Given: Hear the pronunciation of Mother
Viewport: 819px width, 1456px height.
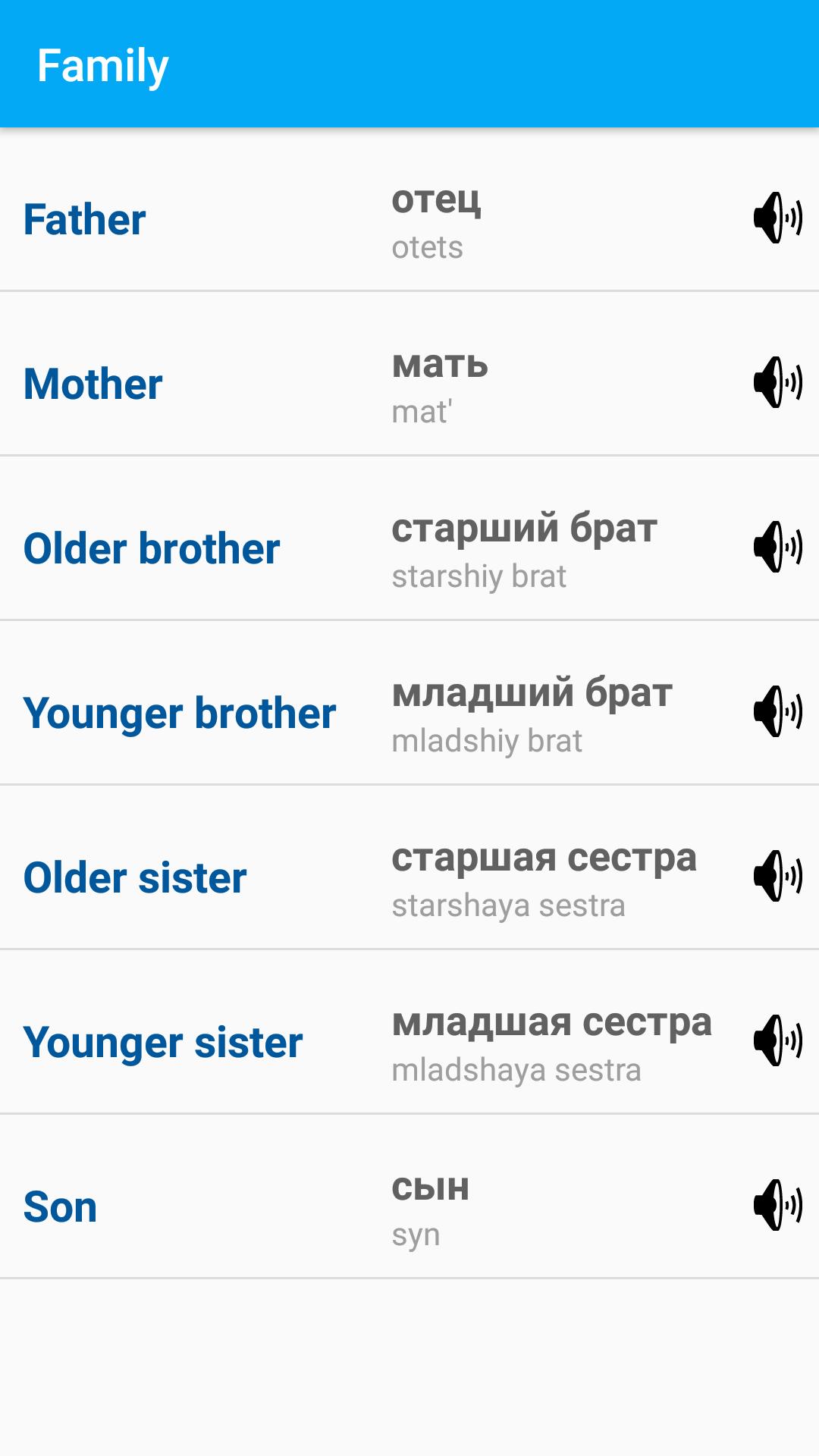Looking at the screenshot, I should [x=777, y=382].
